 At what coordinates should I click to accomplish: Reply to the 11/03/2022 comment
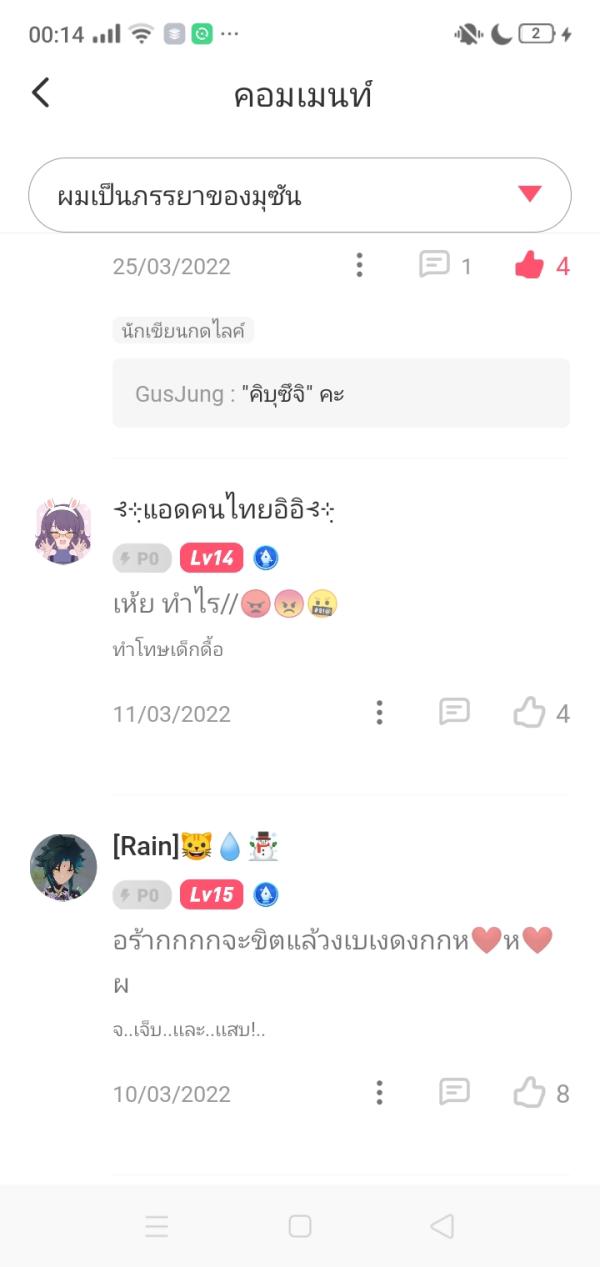click(454, 712)
